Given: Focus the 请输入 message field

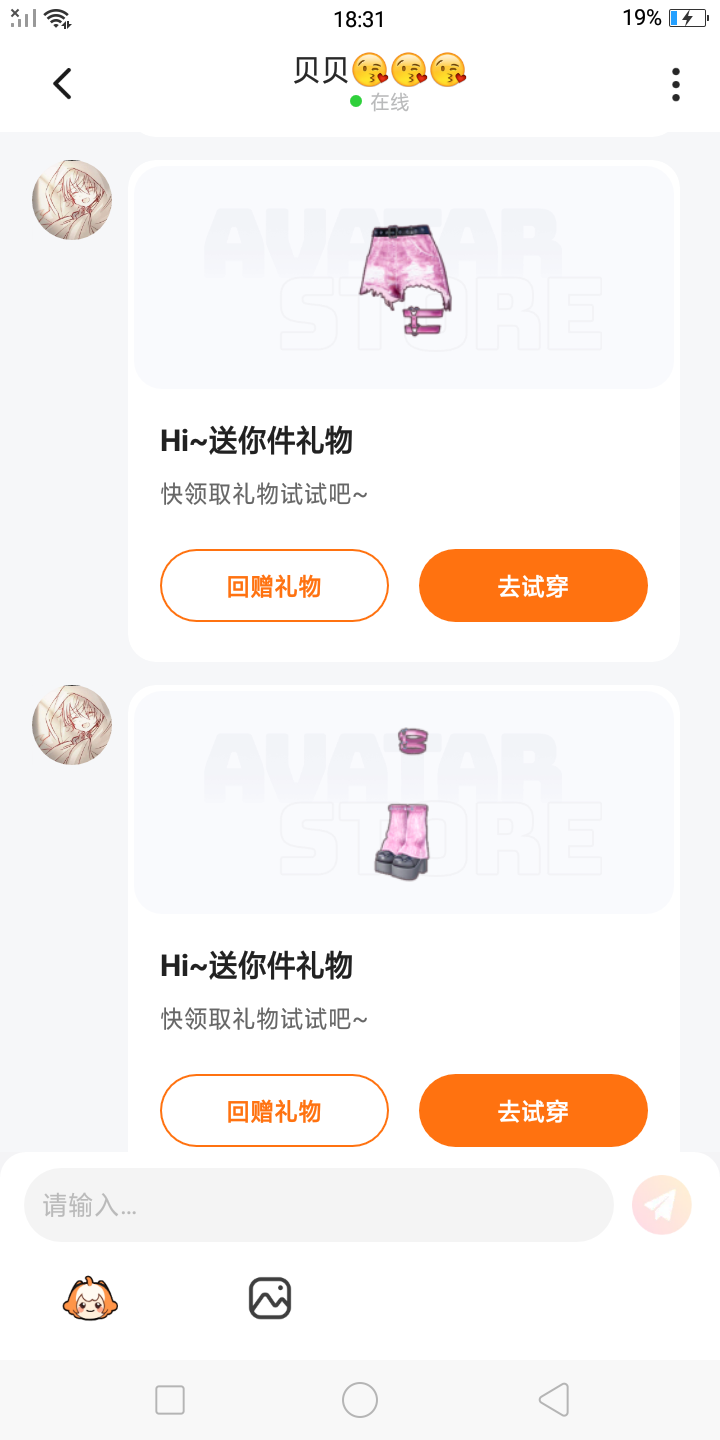Looking at the screenshot, I should (x=318, y=1205).
